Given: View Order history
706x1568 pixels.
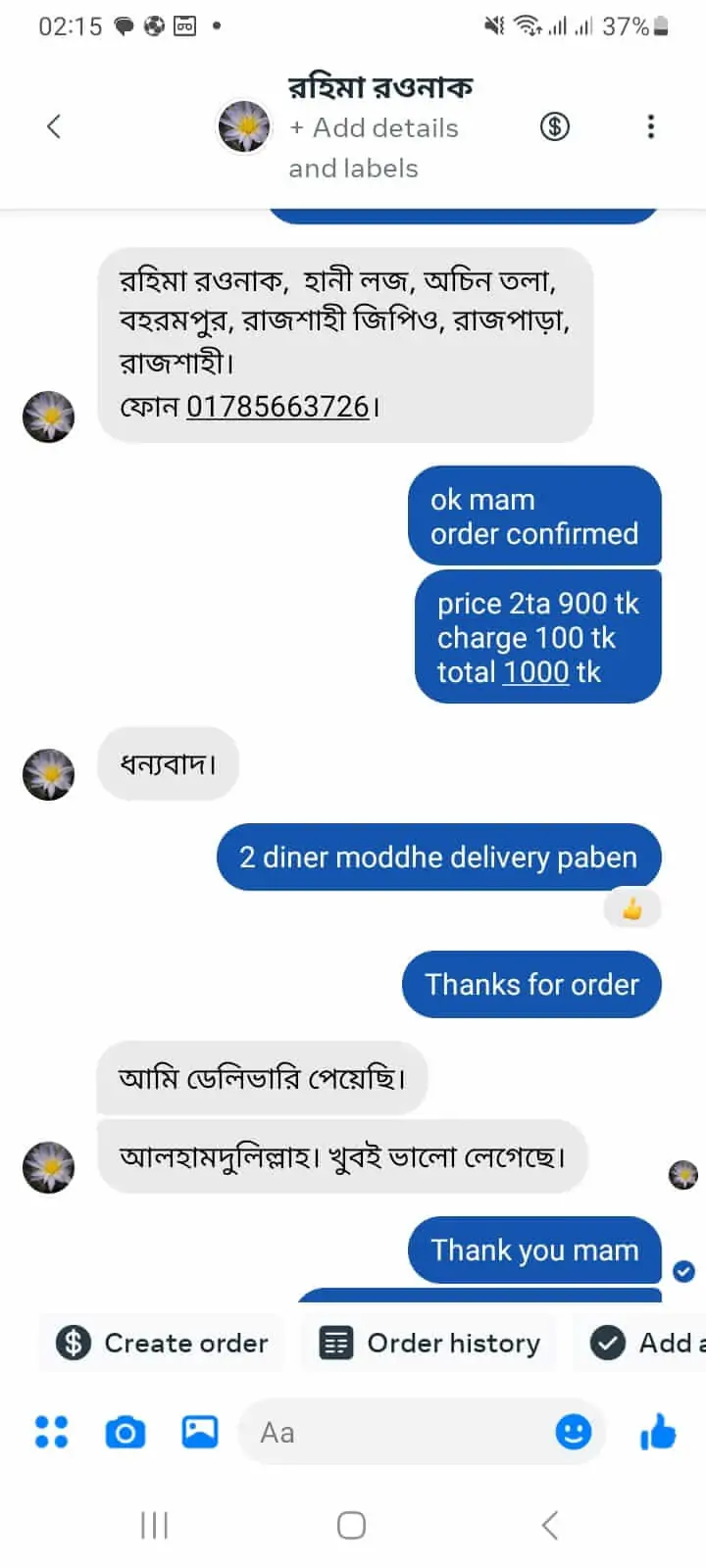Looking at the screenshot, I should 430,1343.
